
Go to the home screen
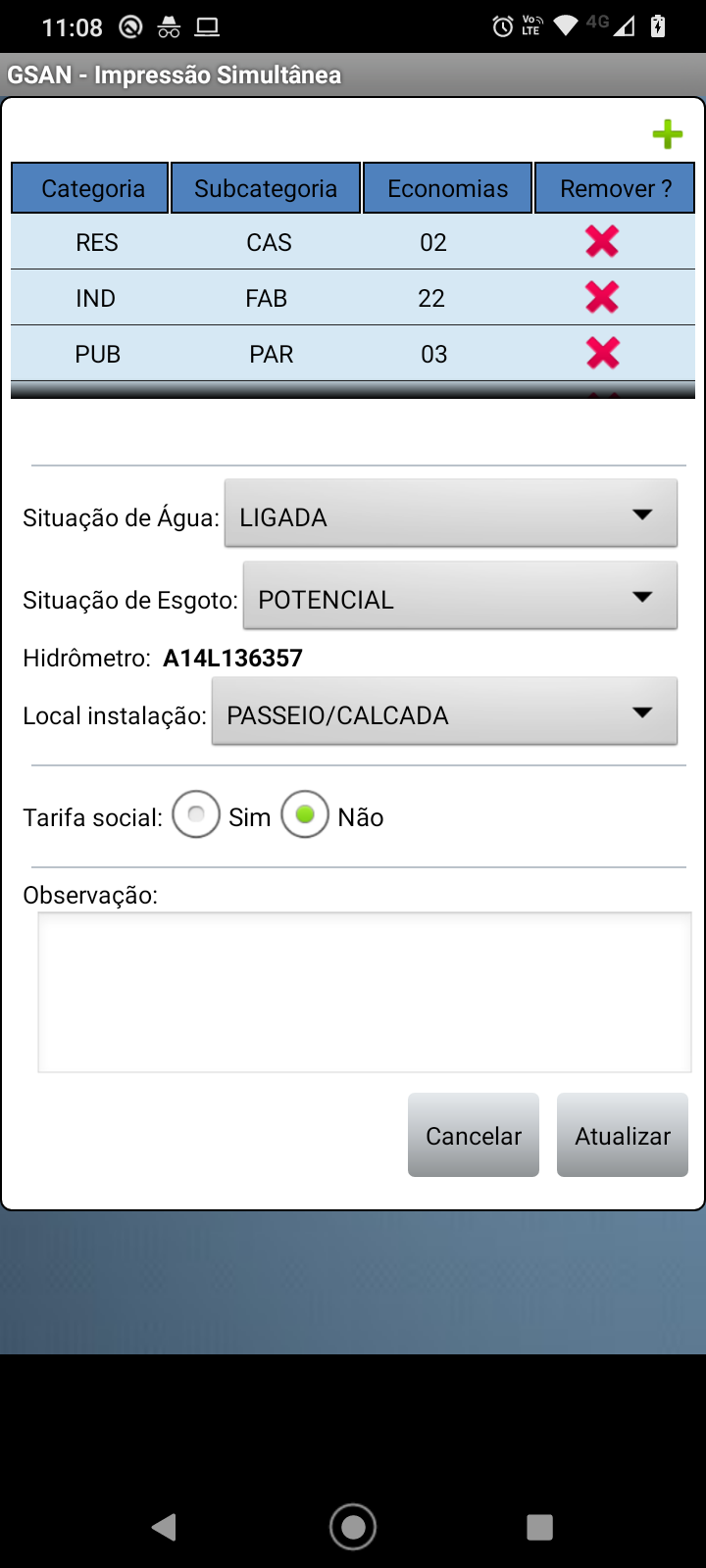[353, 1526]
